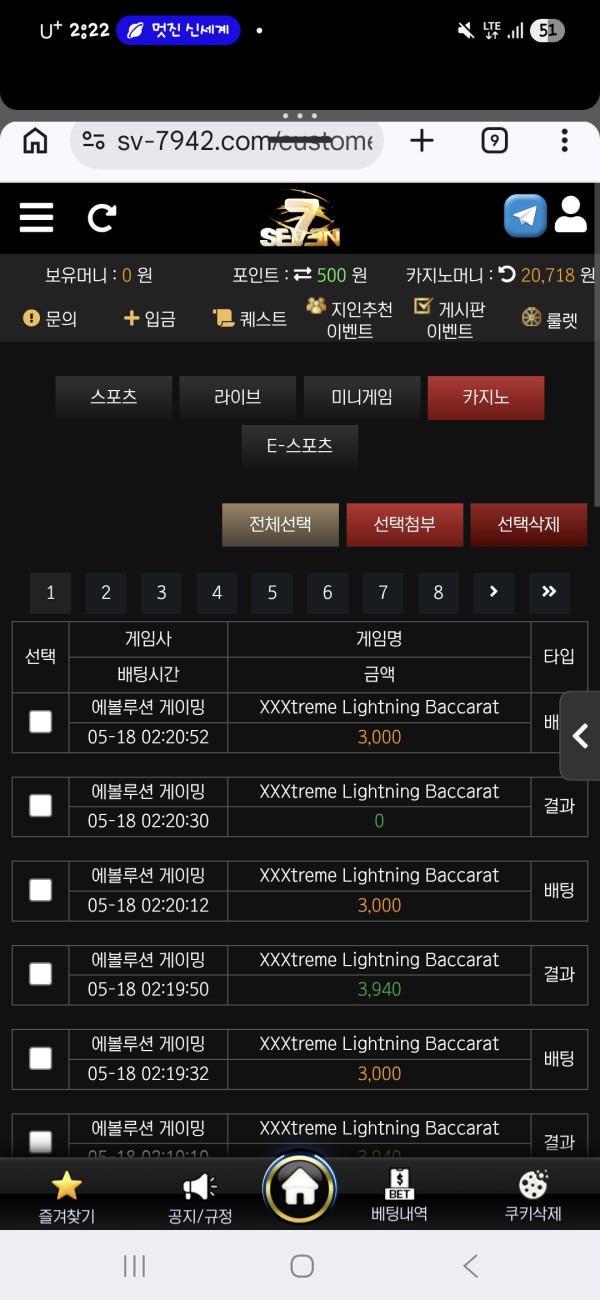Jump to the last page with double arrow

pyautogui.click(x=549, y=593)
